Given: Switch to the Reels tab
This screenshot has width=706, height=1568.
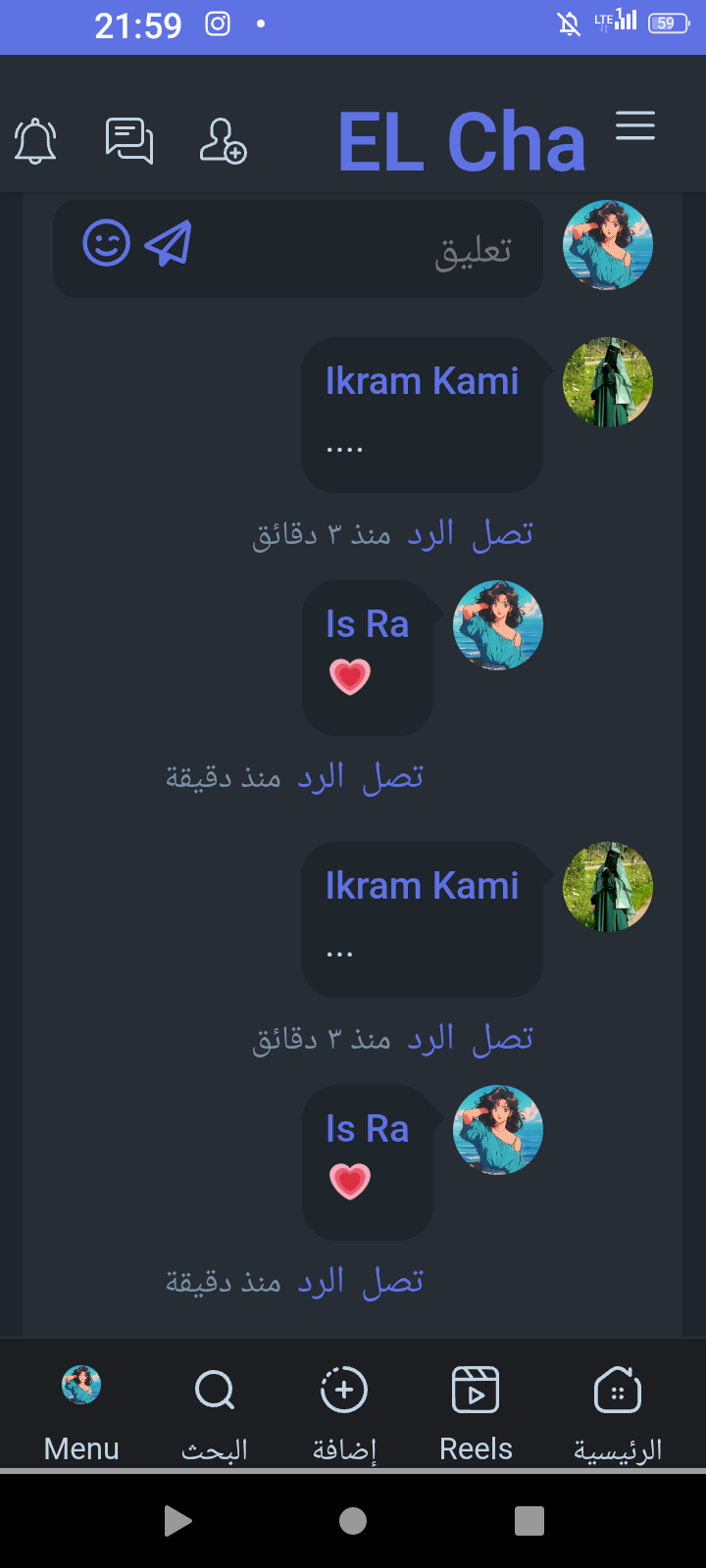Looking at the screenshot, I should point(476,1412).
